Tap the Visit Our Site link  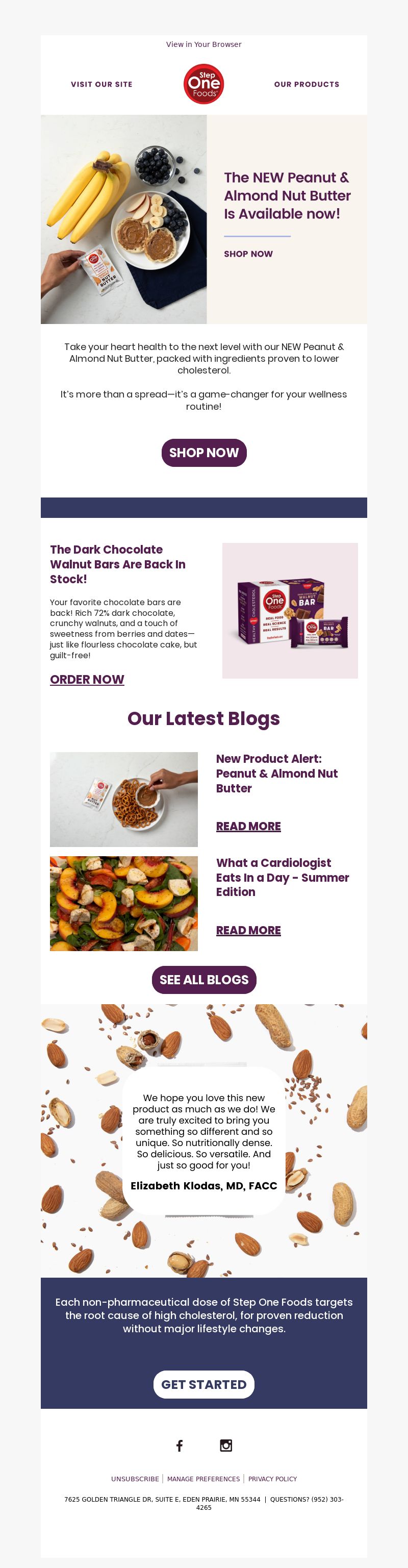(101, 85)
